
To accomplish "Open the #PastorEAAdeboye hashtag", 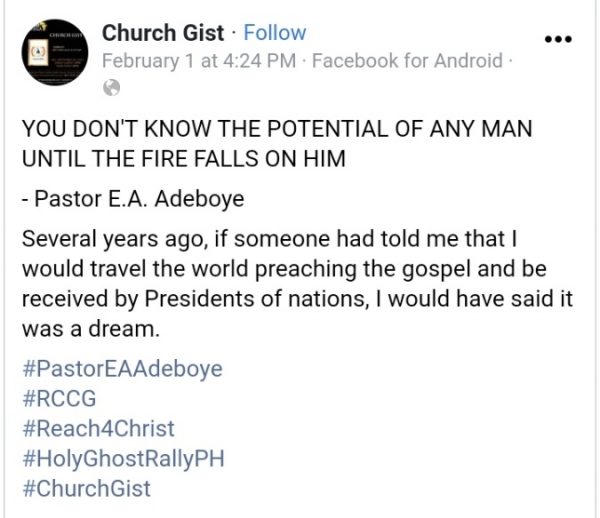I will [x=121, y=368].
